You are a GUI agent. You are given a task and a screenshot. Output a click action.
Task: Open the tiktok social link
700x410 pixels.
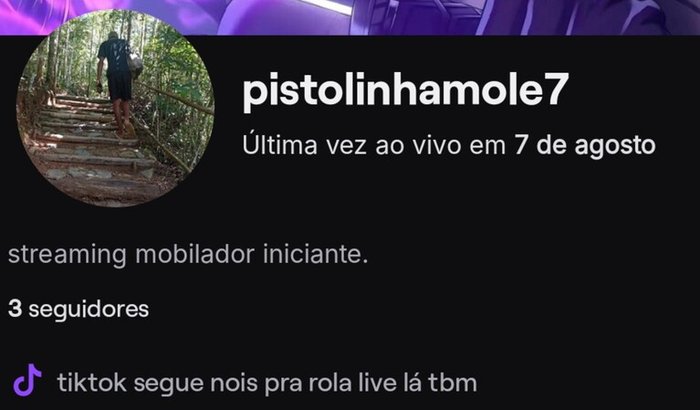[245, 381]
